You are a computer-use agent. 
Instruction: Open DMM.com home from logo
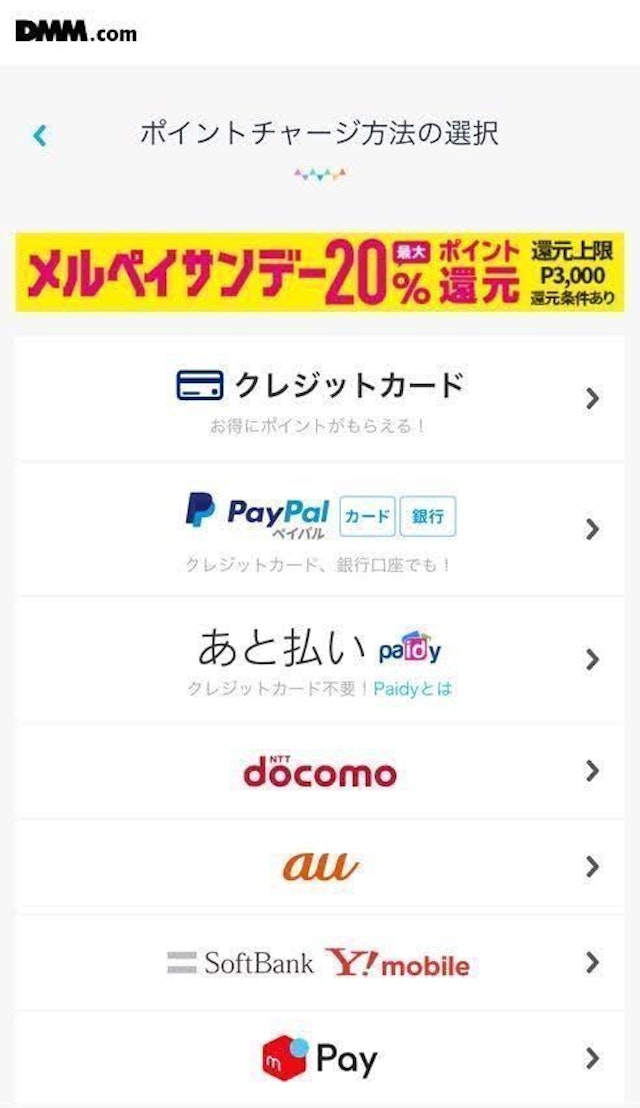pyautogui.click(x=76, y=32)
